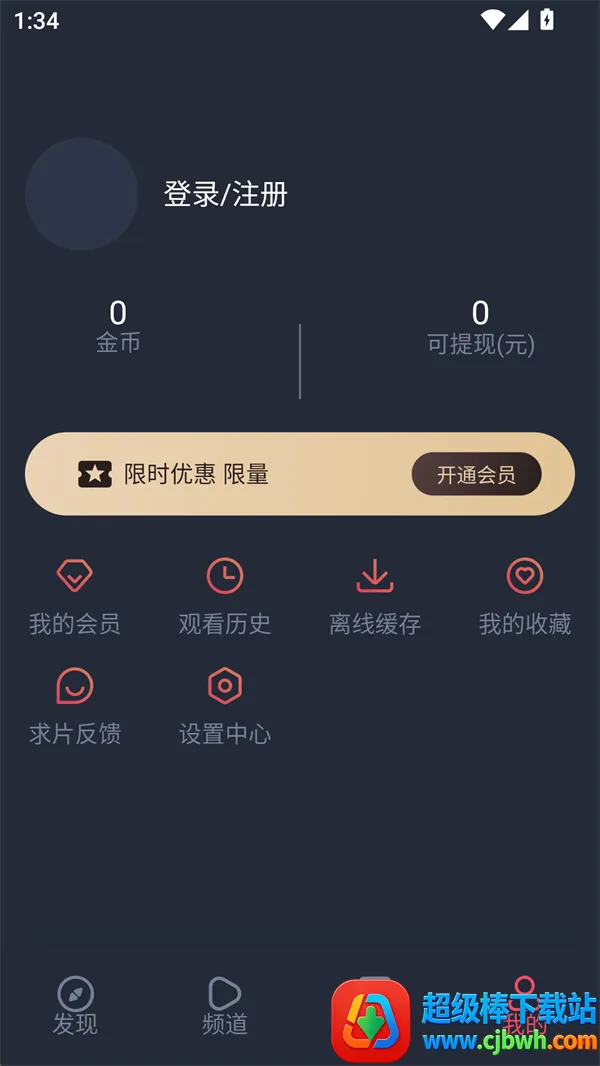Viewport: 600px width, 1066px height.
Task: Open the 可提现 withdrawable balance
Action: tap(481, 326)
